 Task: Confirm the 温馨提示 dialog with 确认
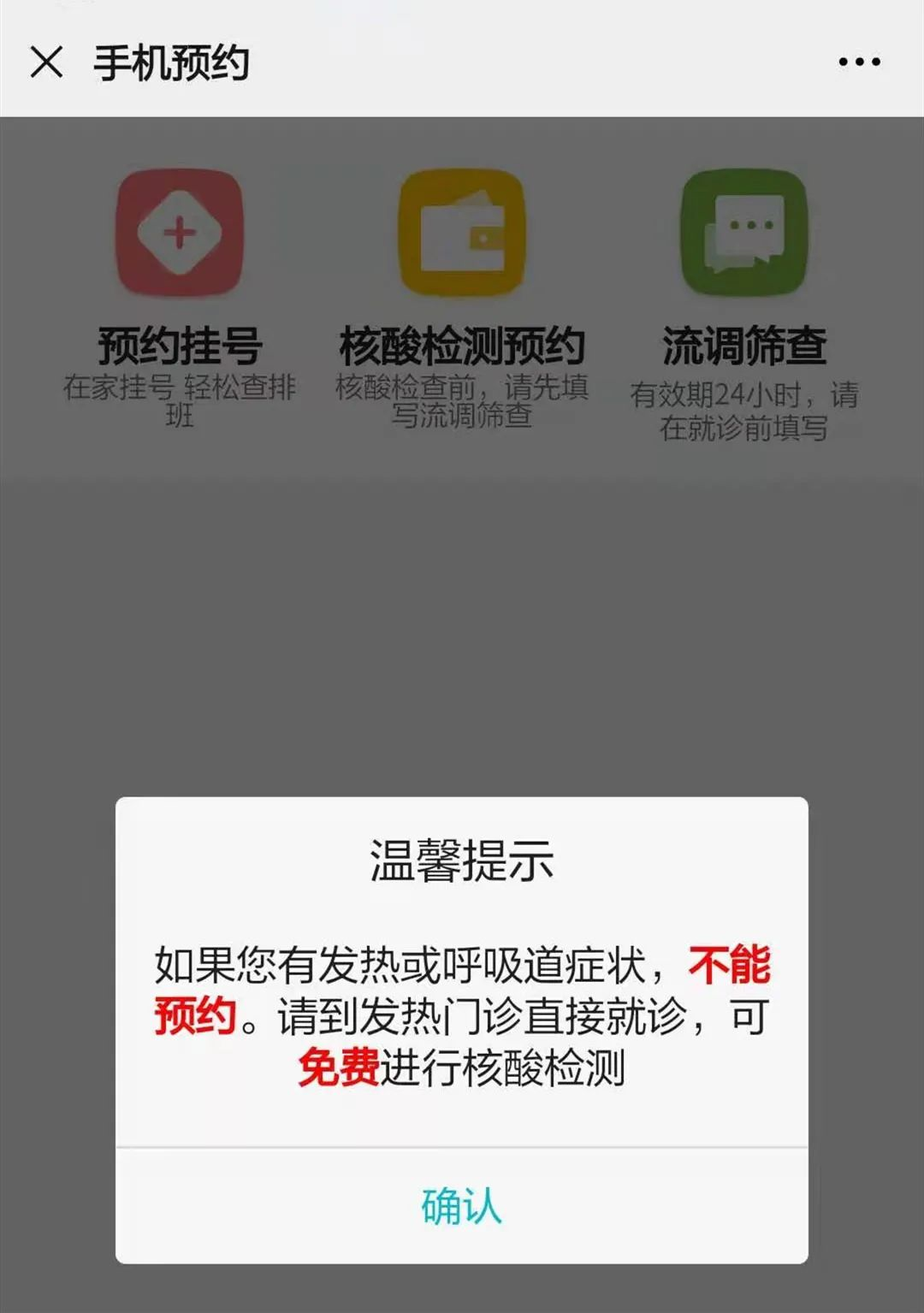click(x=461, y=1206)
